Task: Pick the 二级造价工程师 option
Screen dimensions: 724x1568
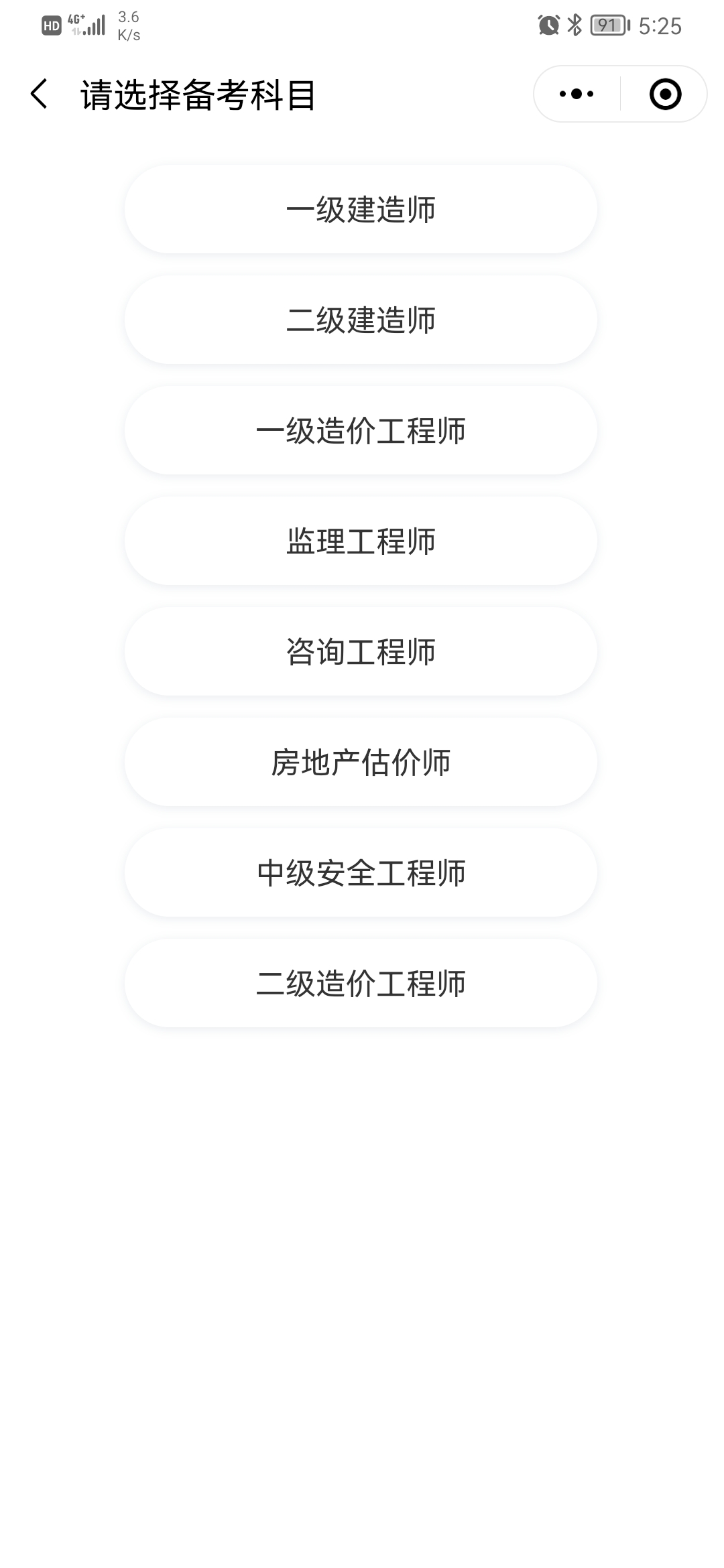Action: (x=361, y=984)
